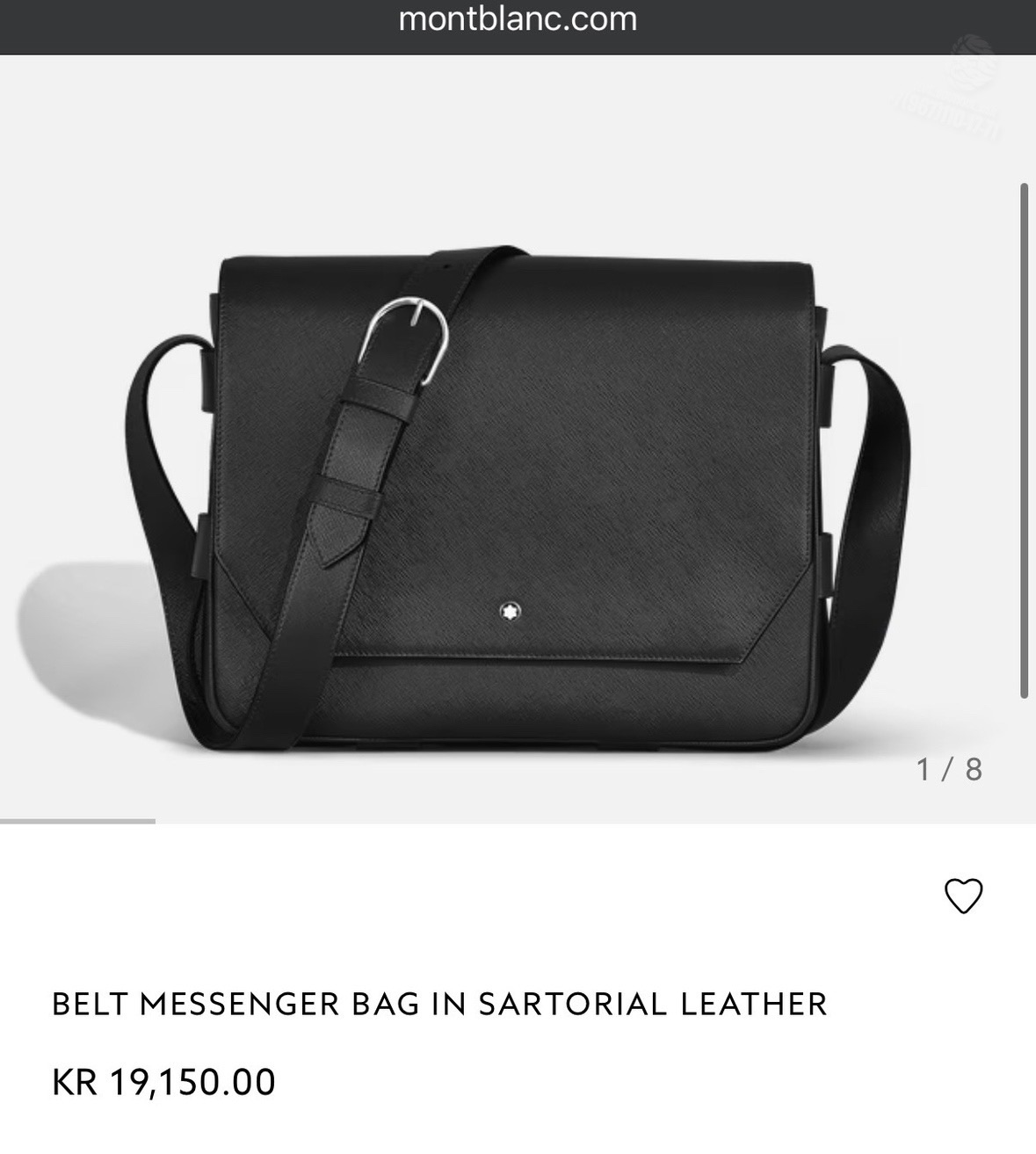This screenshot has height=1154, width=1036.
Task: Open the messenger bag product image
Action: pos(518,498)
